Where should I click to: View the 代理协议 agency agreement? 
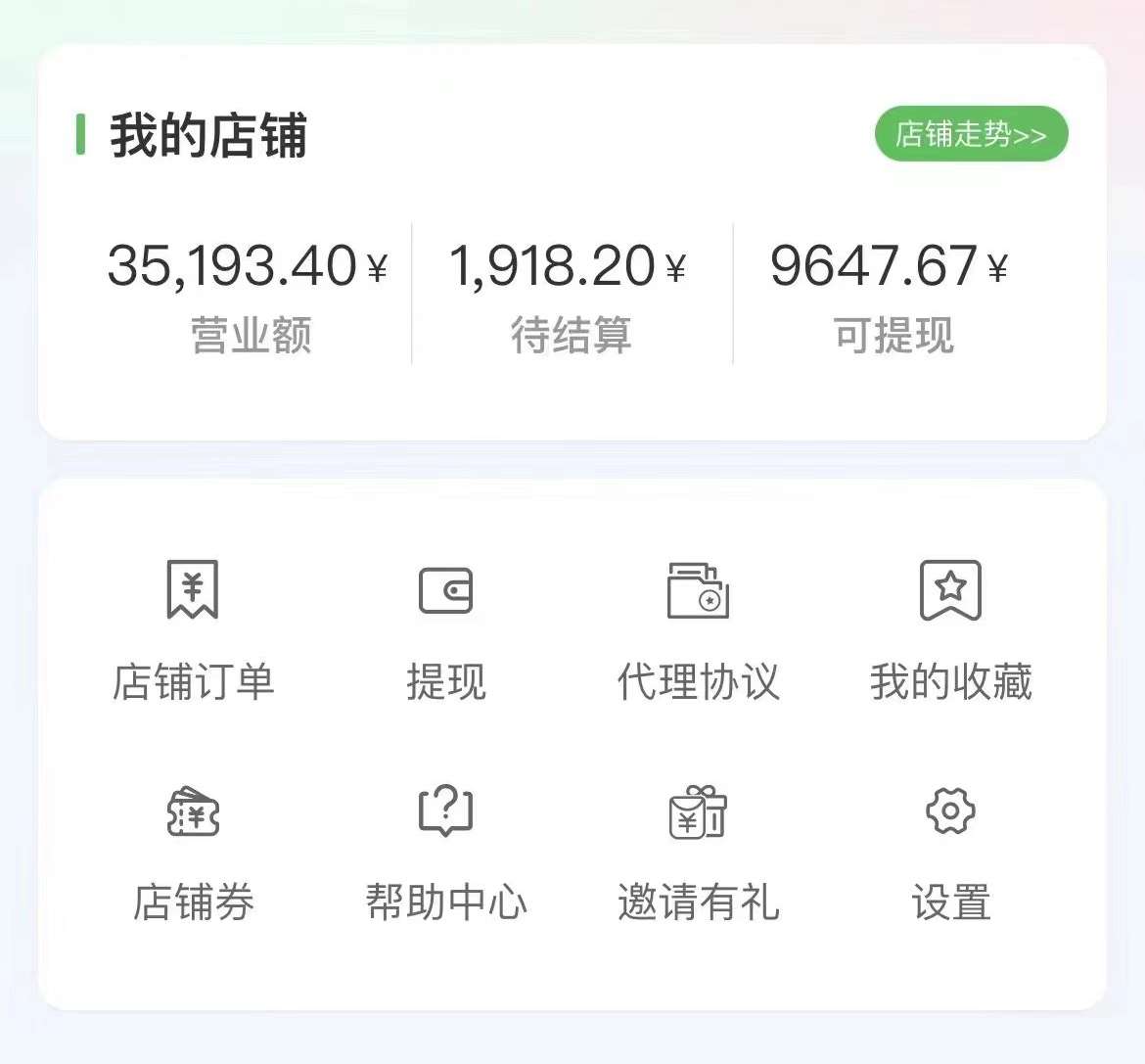(698, 626)
